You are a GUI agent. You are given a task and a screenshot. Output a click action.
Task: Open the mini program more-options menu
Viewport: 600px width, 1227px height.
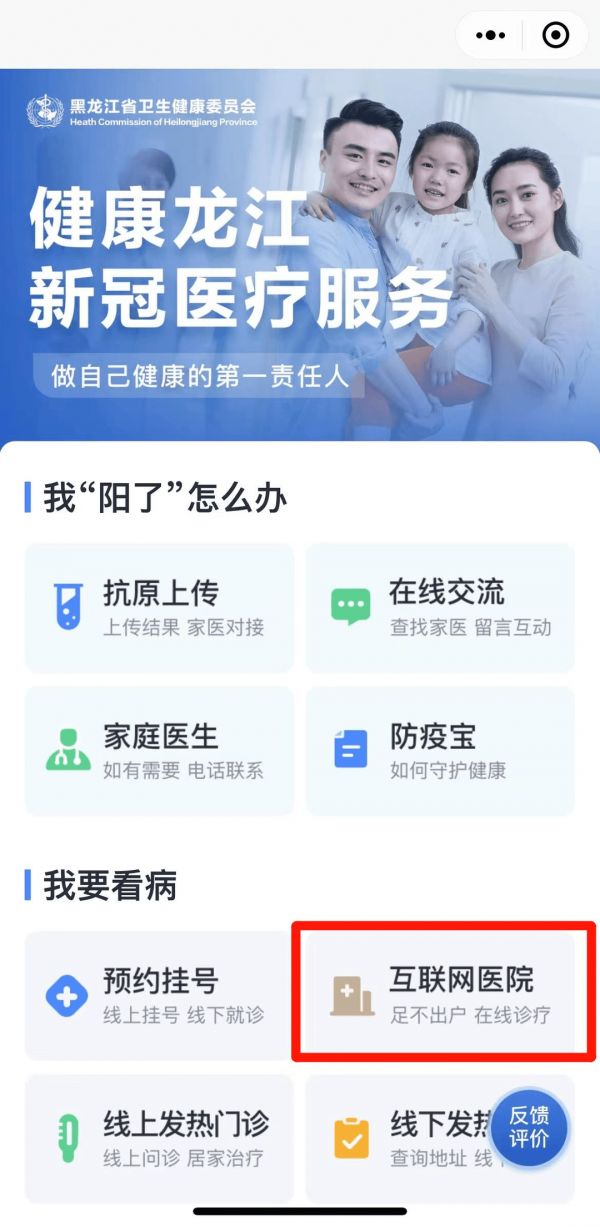click(x=491, y=35)
